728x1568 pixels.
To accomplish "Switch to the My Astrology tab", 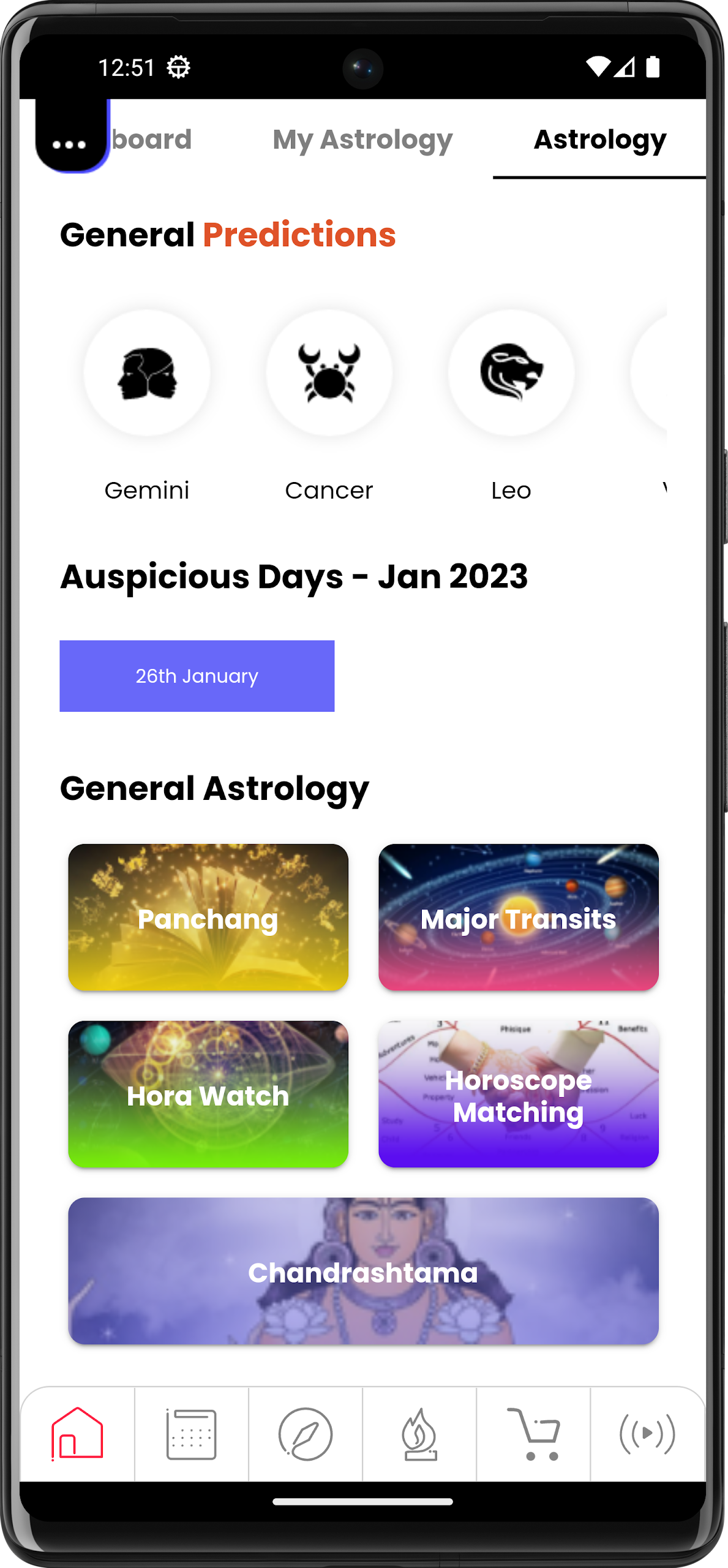I will click(362, 140).
